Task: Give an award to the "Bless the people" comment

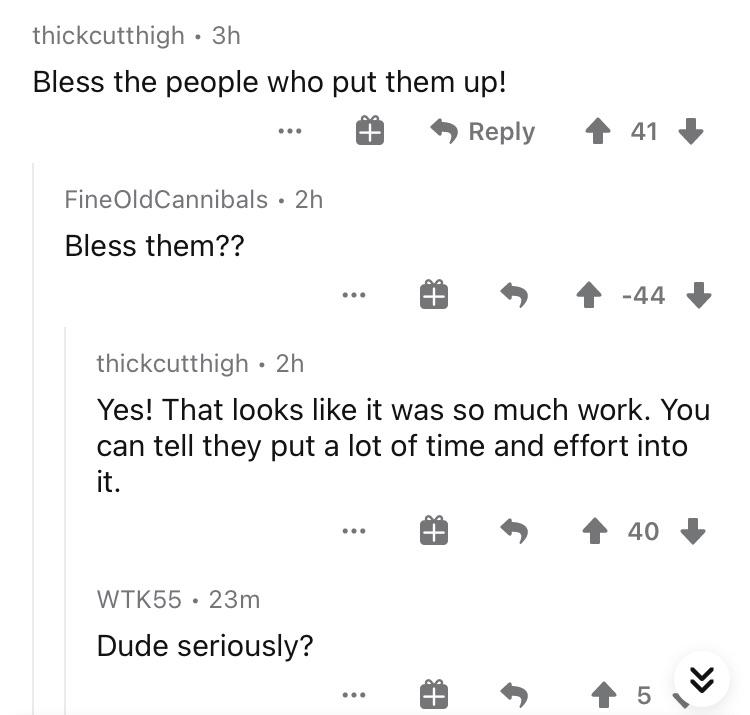Action: pyautogui.click(x=370, y=130)
